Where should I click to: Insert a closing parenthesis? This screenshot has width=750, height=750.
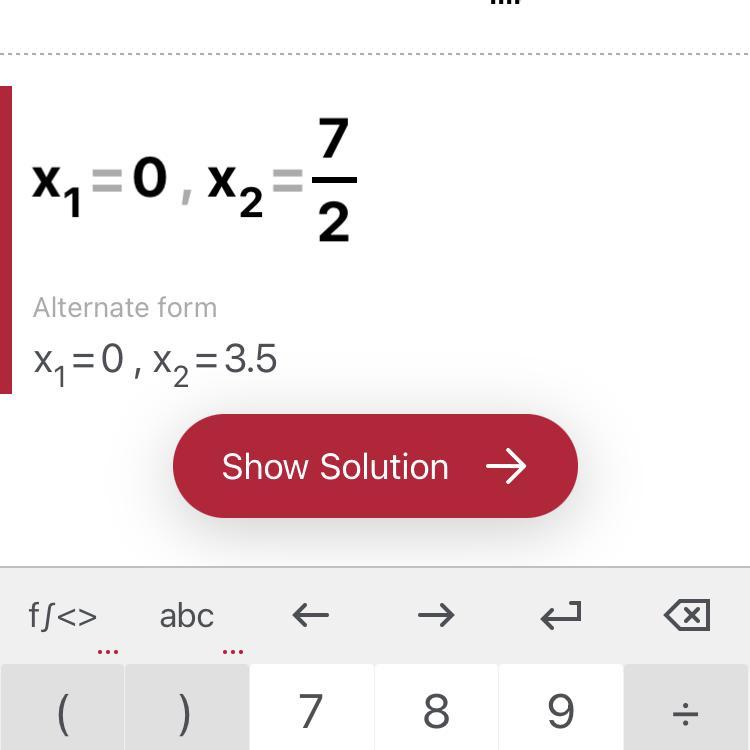[186, 710]
